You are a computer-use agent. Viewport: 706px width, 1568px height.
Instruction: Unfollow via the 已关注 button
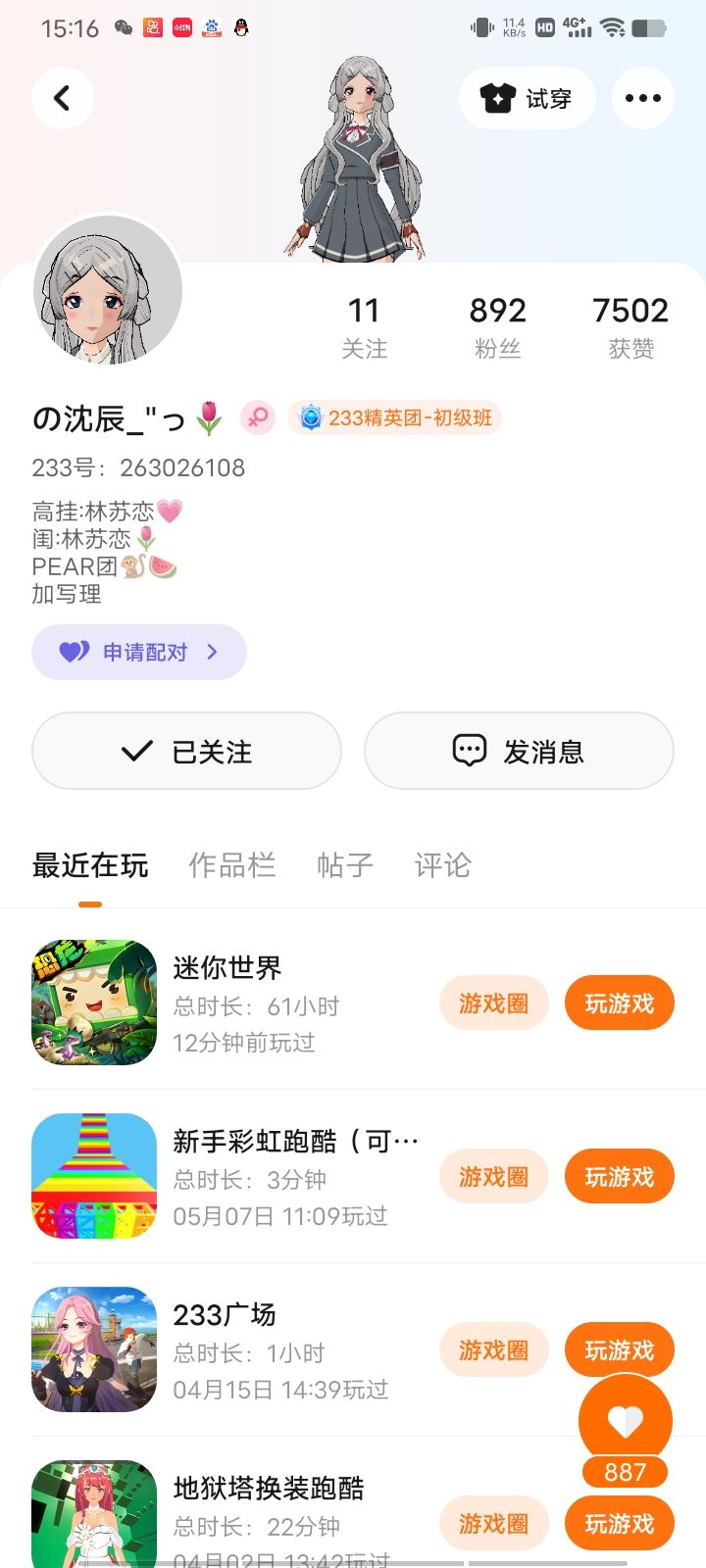tap(186, 751)
